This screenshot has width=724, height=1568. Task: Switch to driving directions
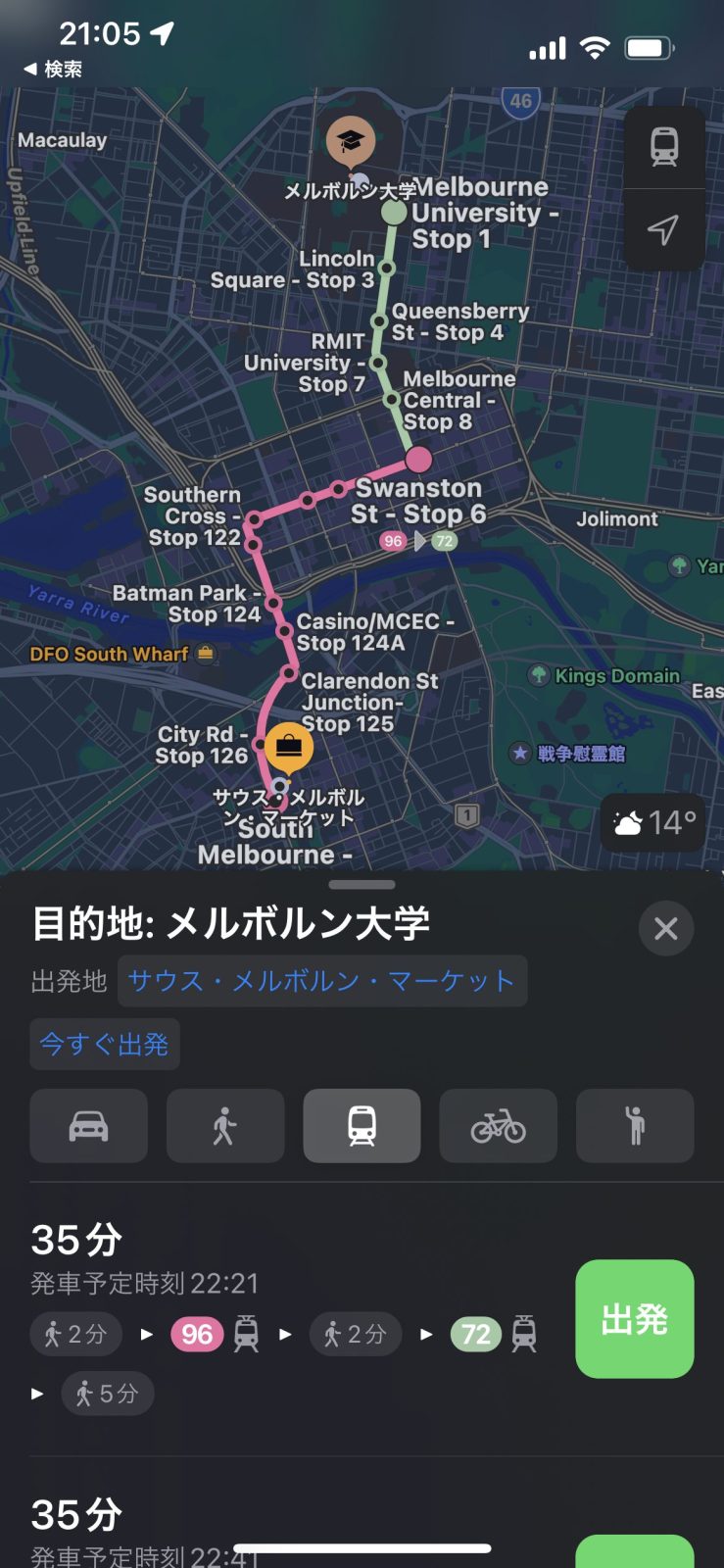point(88,1126)
